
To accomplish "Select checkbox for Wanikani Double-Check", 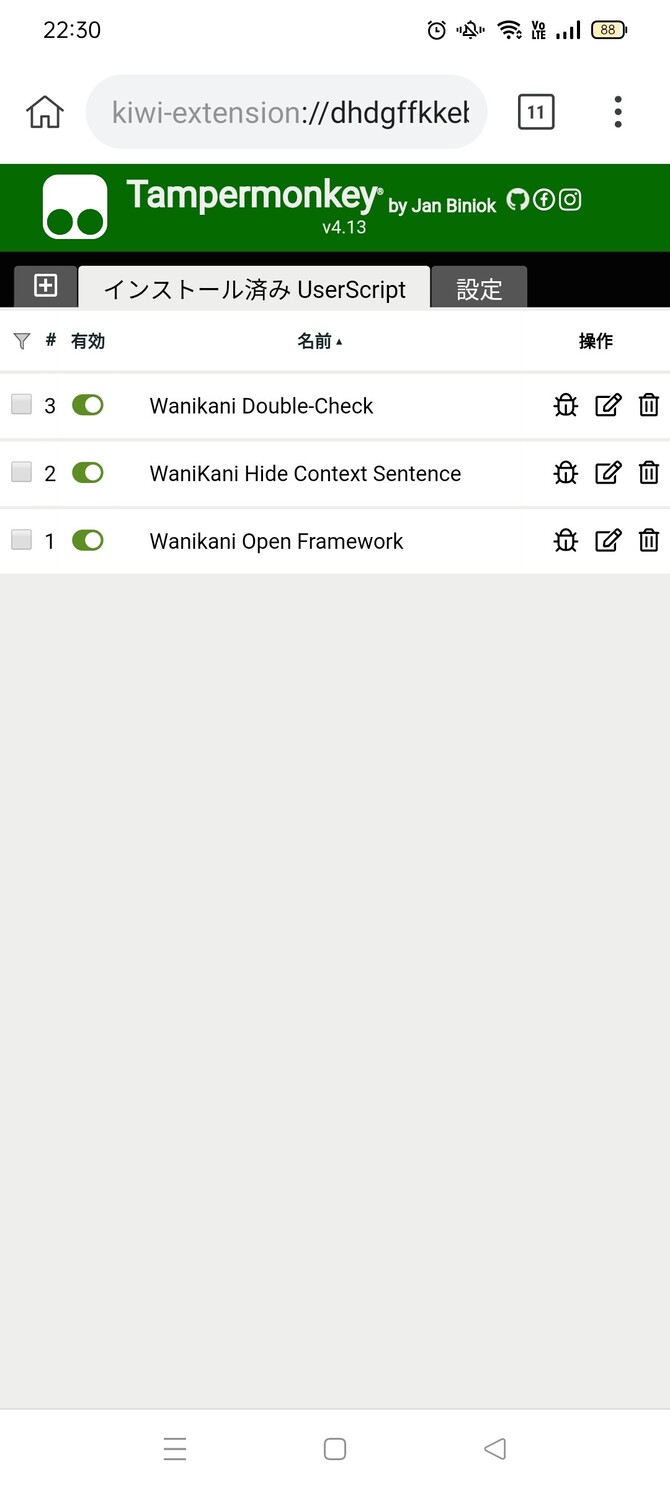I will click(x=22, y=405).
